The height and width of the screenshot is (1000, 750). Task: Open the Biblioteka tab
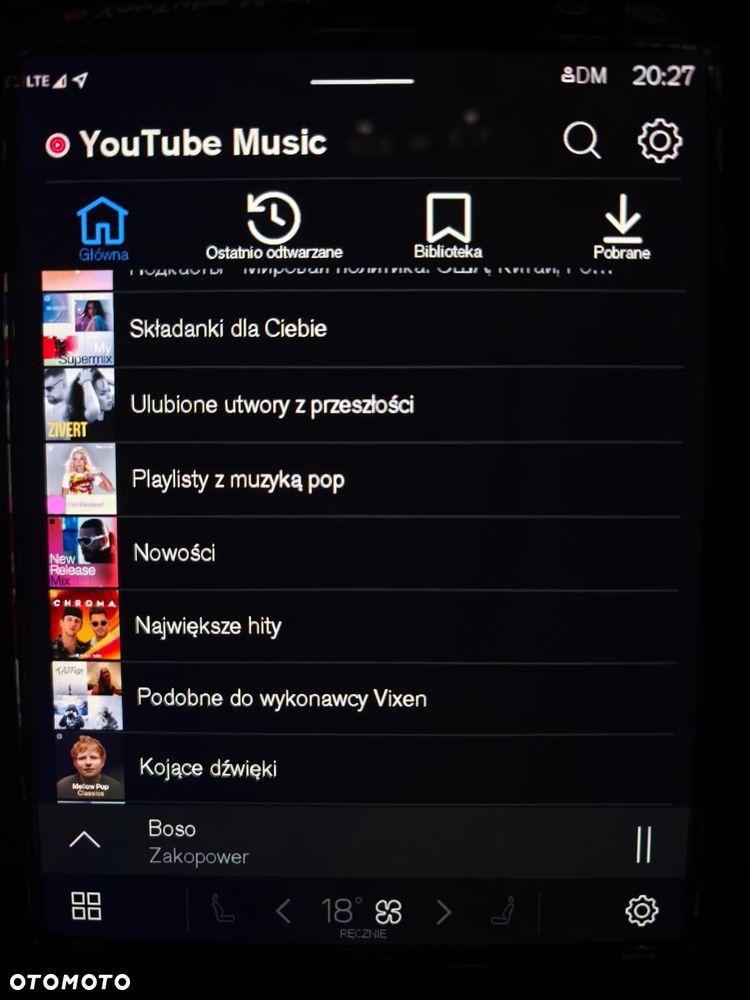pyautogui.click(x=448, y=228)
